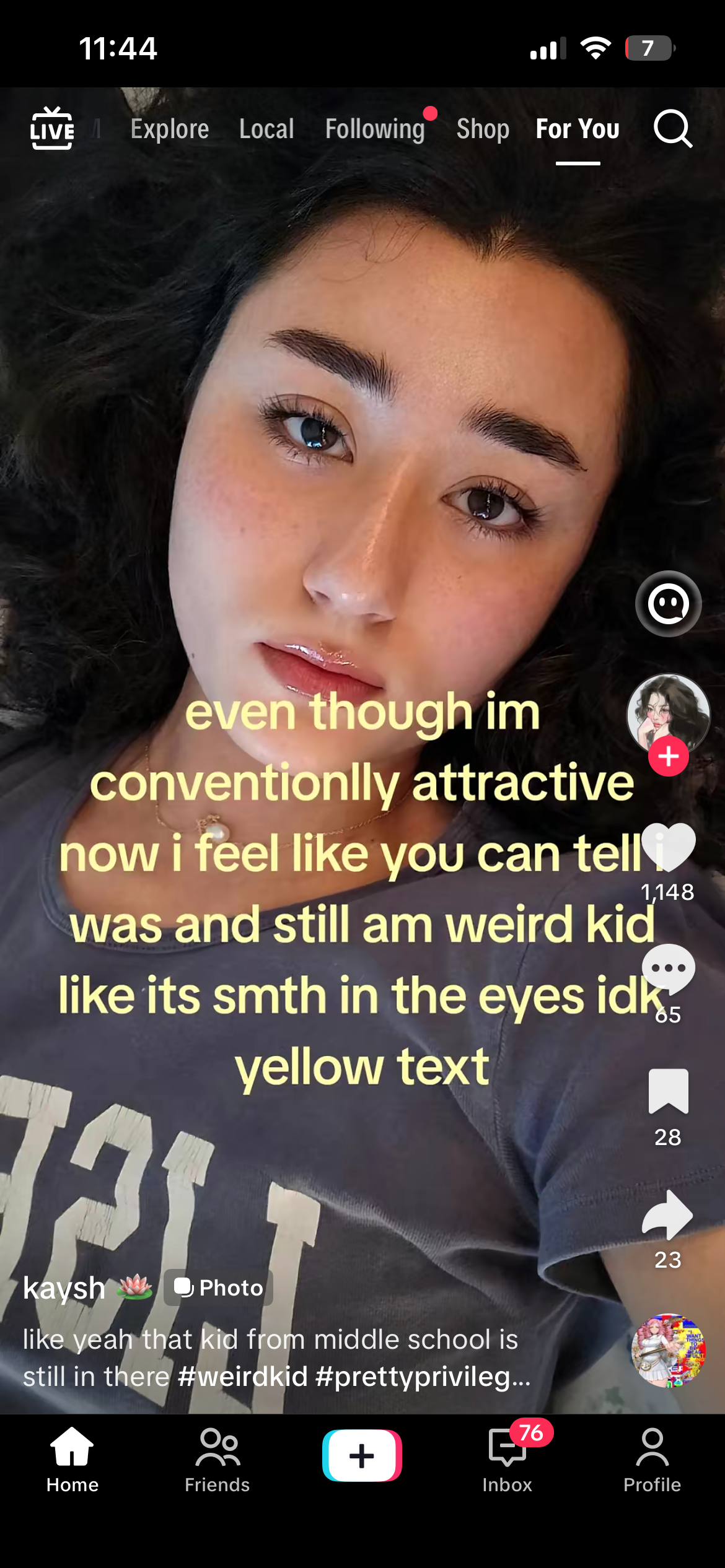725x1568 pixels.
Task: Bookmark this post
Action: 668,1091
